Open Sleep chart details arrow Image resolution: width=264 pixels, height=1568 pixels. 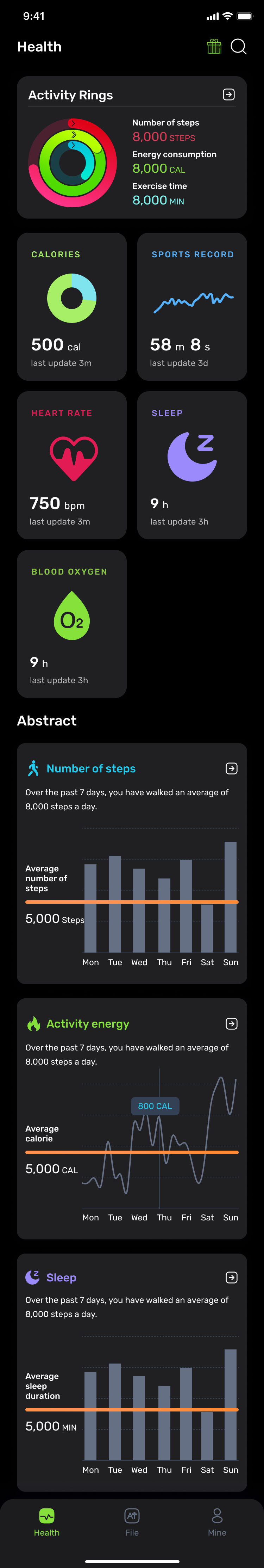point(231,1277)
